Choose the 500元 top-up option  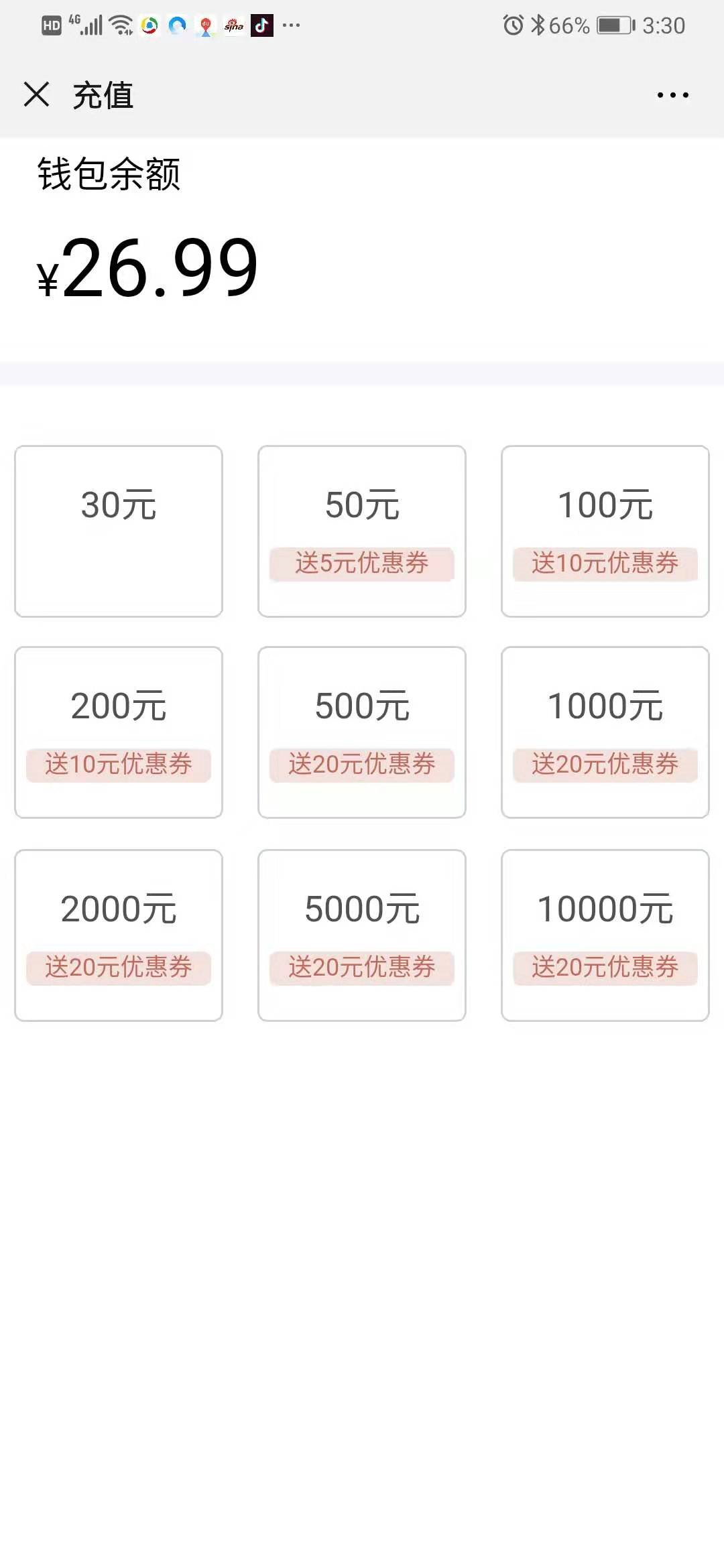tap(362, 732)
